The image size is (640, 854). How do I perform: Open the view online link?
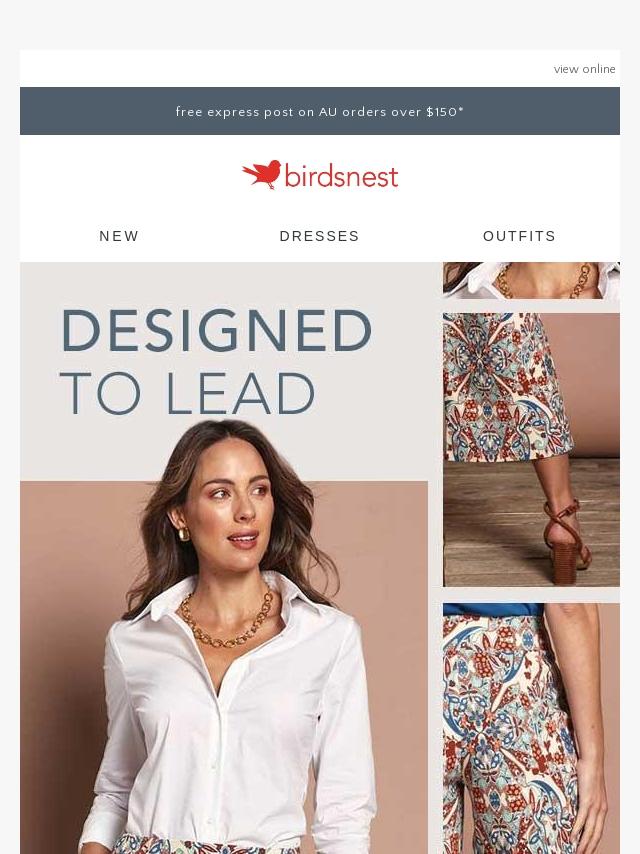(584, 69)
